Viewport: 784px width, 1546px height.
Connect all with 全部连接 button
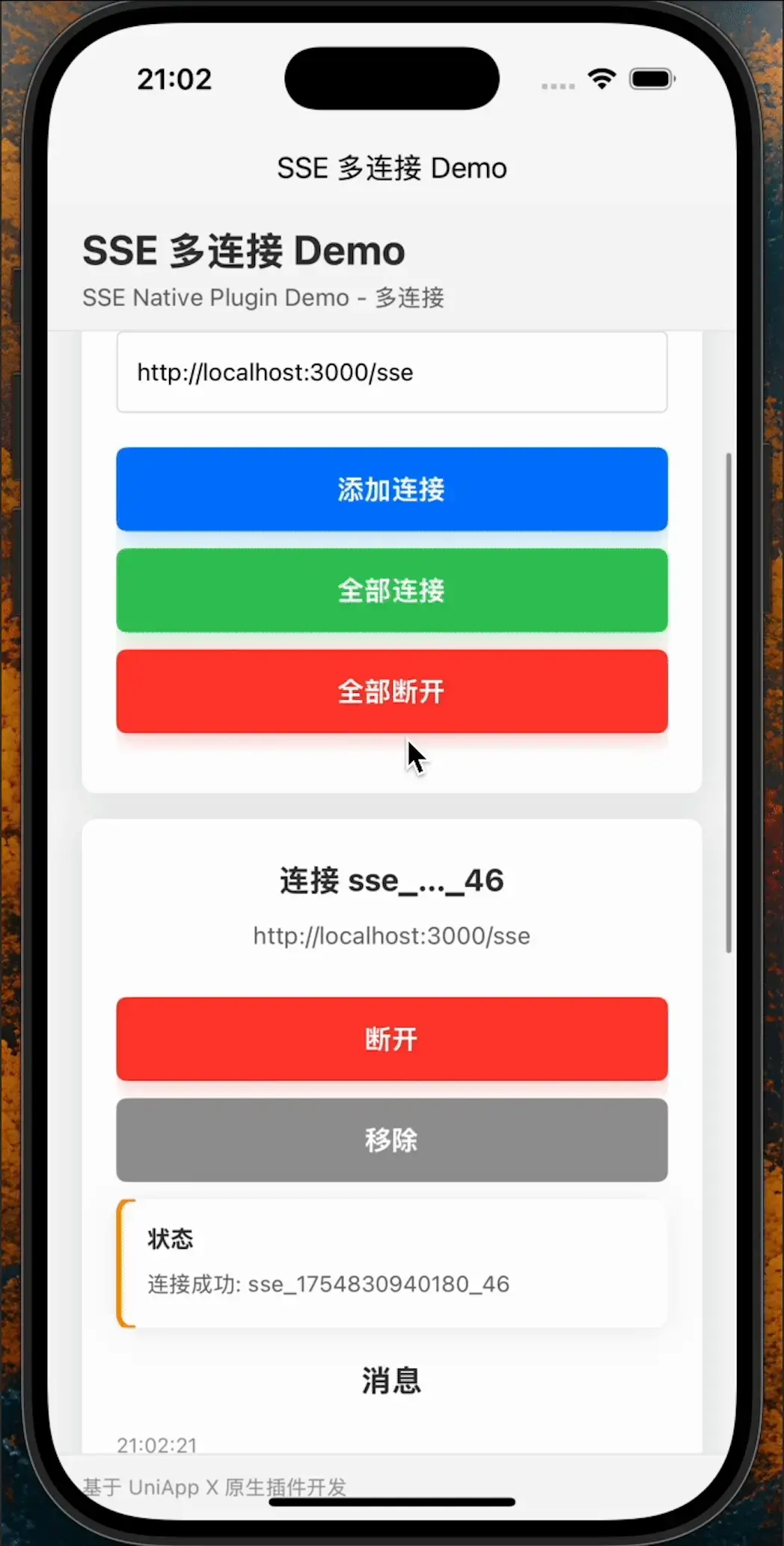click(391, 590)
